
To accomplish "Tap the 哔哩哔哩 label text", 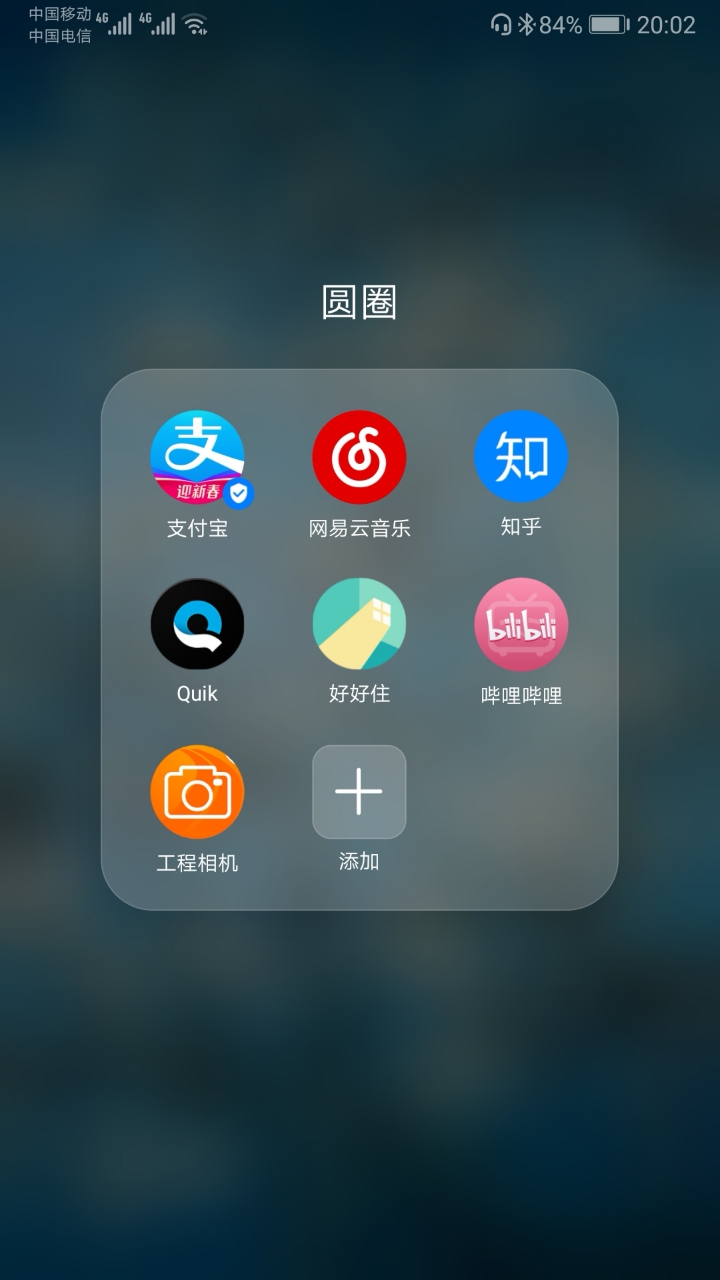I will click(521, 696).
